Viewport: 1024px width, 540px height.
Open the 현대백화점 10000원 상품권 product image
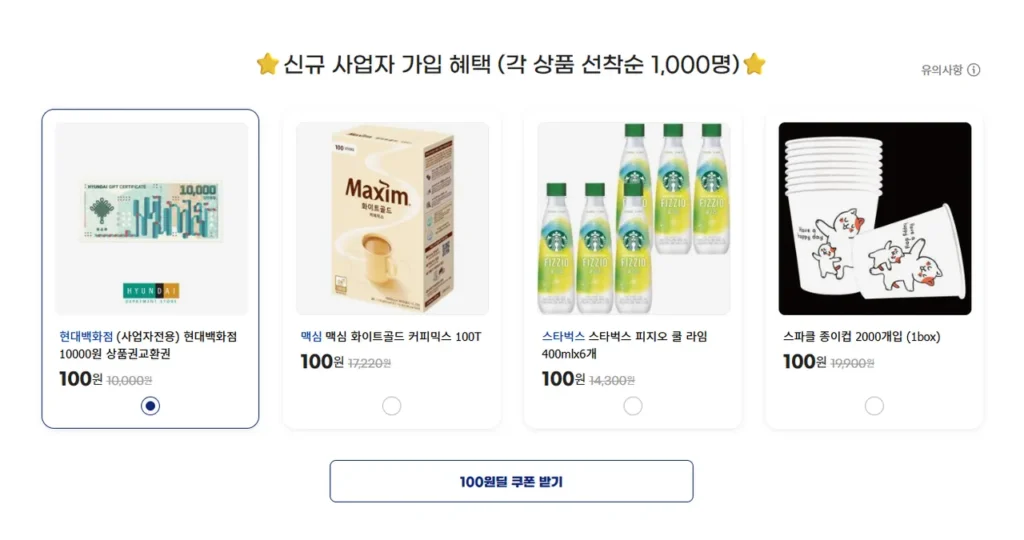click(x=151, y=218)
